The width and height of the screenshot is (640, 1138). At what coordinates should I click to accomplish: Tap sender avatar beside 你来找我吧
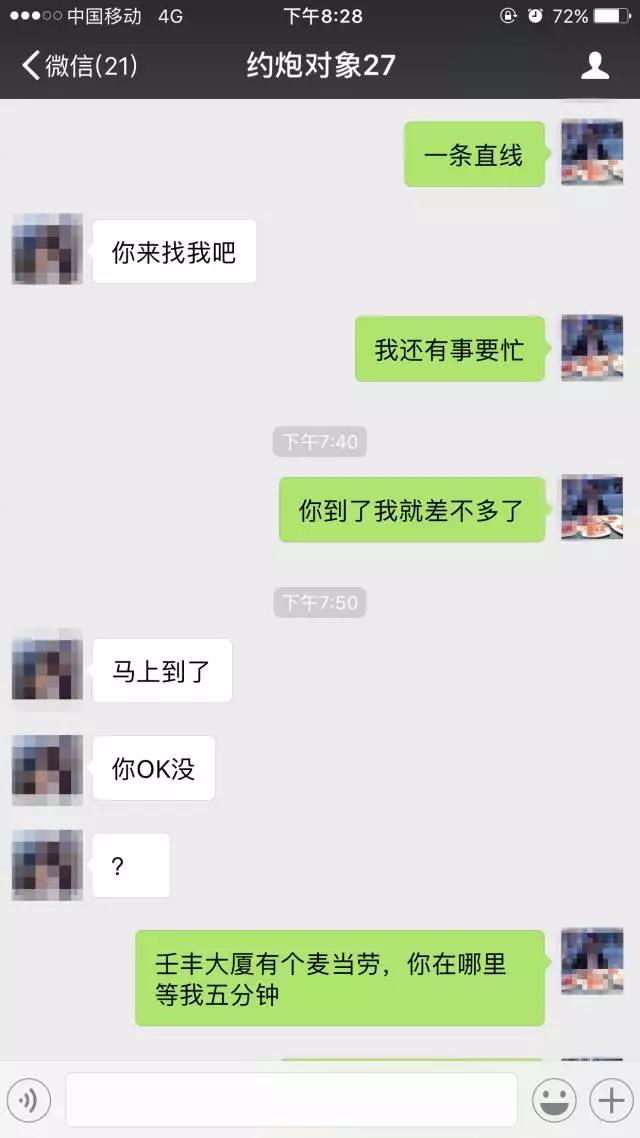click(x=46, y=249)
